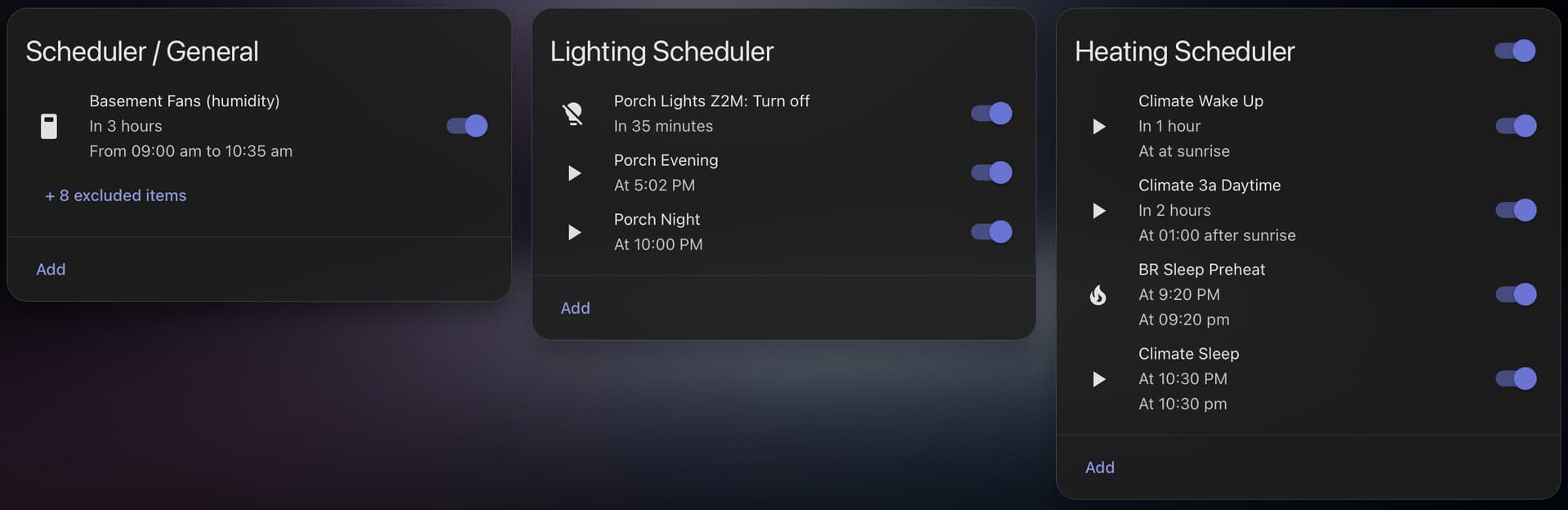Viewport: 1568px width, 510px height.
Task: Open the Porch Night schedule entry
Action: (x=657, y=232)
